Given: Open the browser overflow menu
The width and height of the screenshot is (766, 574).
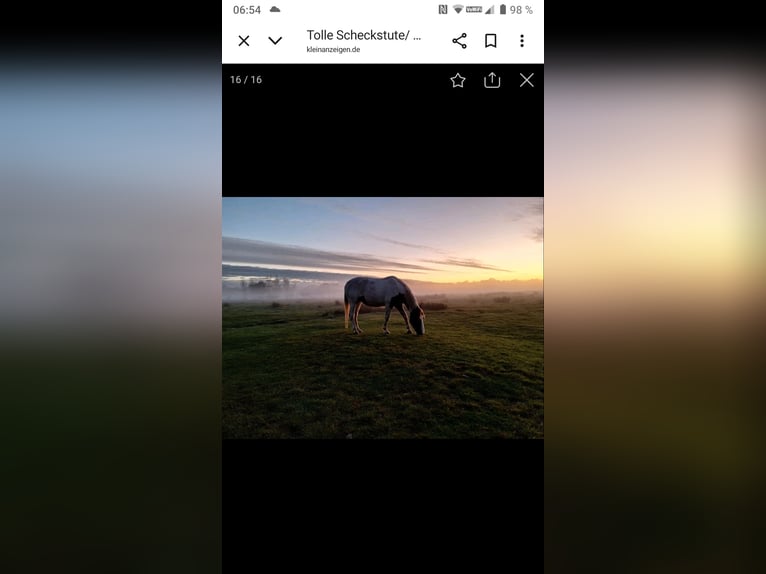Looking at the screenshot, I should pos(521,41).
